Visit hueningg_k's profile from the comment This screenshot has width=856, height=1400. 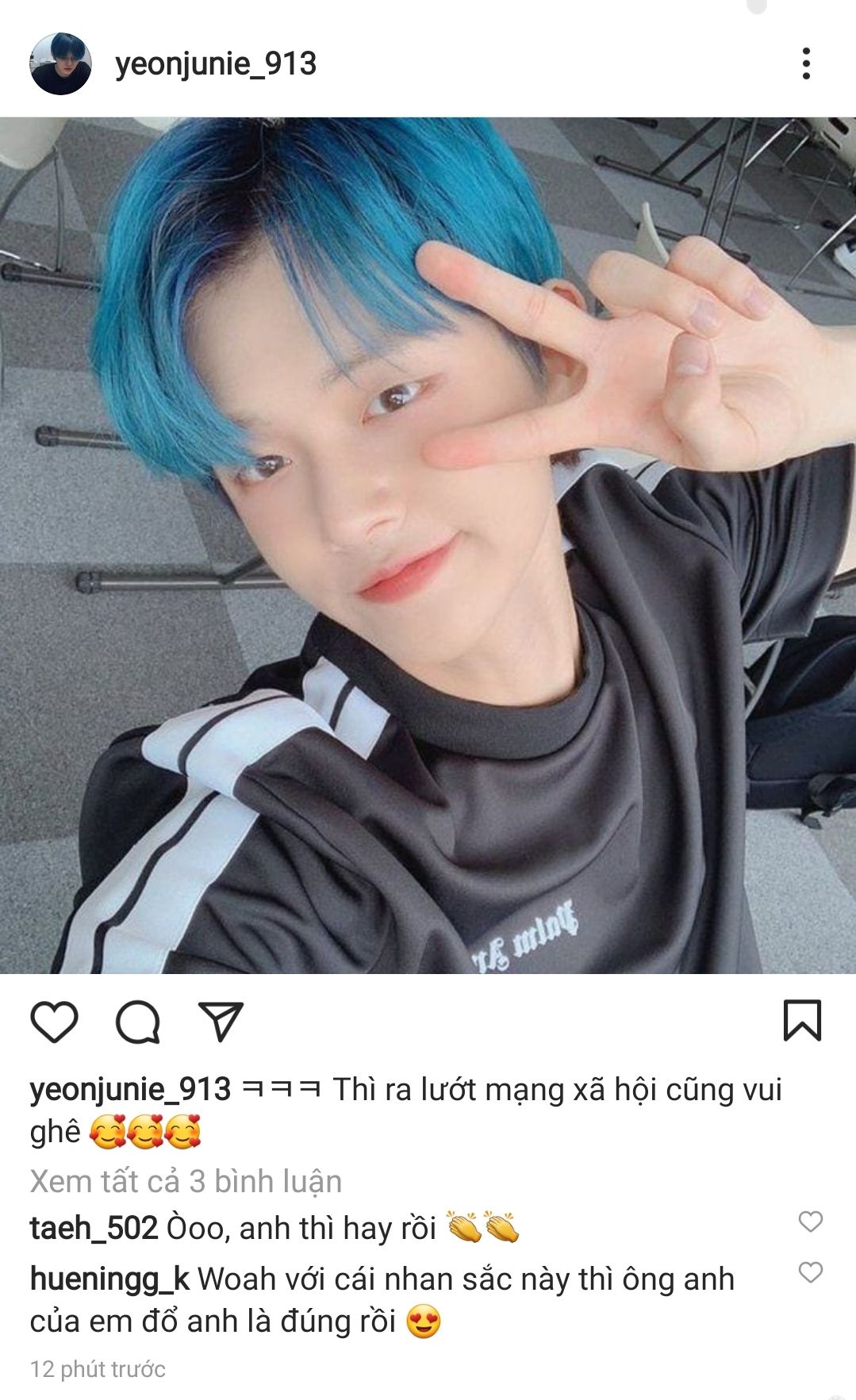coord(109,1279)
